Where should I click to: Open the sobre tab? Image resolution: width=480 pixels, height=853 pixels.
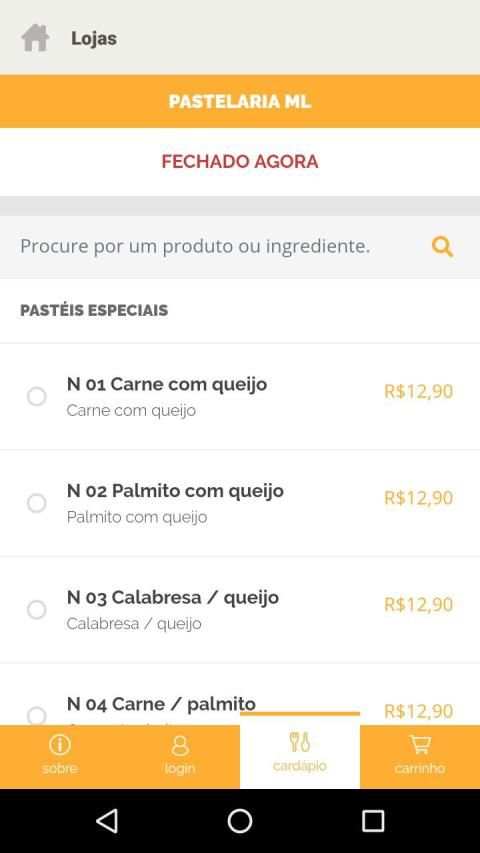click(x=60, y=756)
